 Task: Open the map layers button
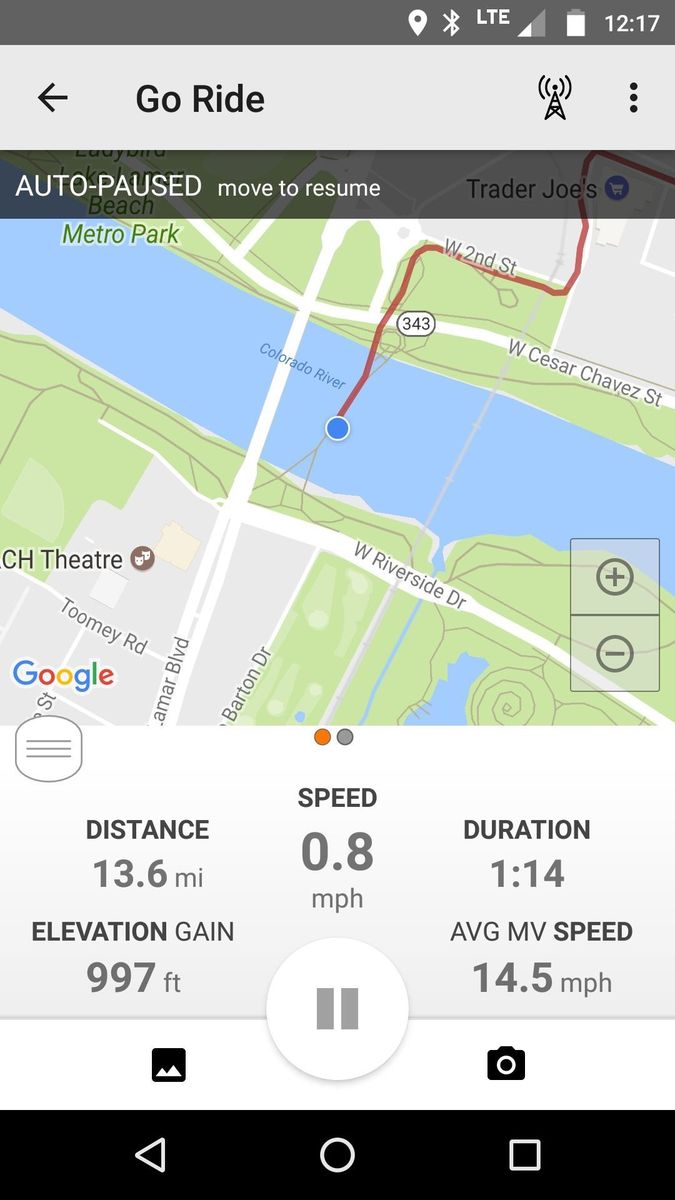[x=49, y=749]
